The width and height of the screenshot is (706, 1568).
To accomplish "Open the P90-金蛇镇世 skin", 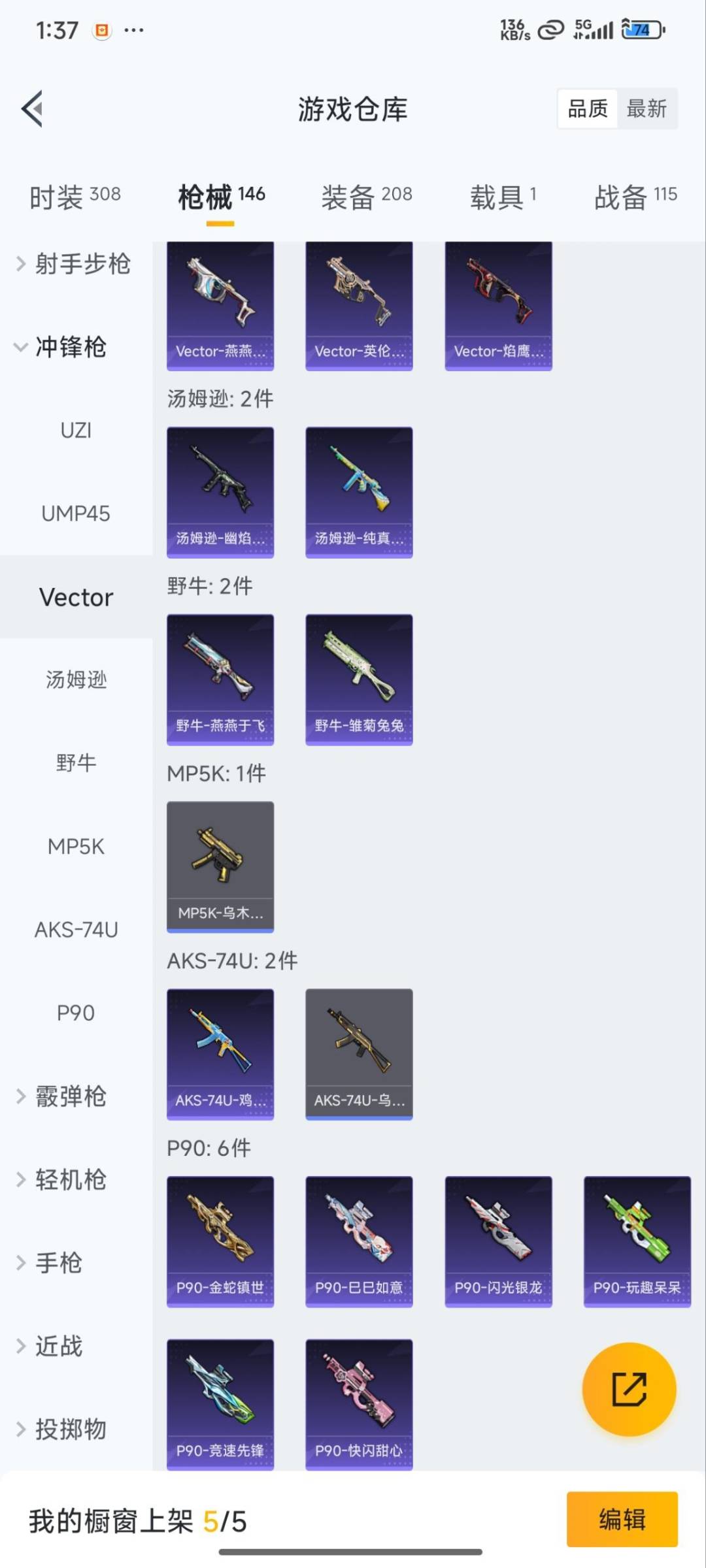I will 220,1241.
